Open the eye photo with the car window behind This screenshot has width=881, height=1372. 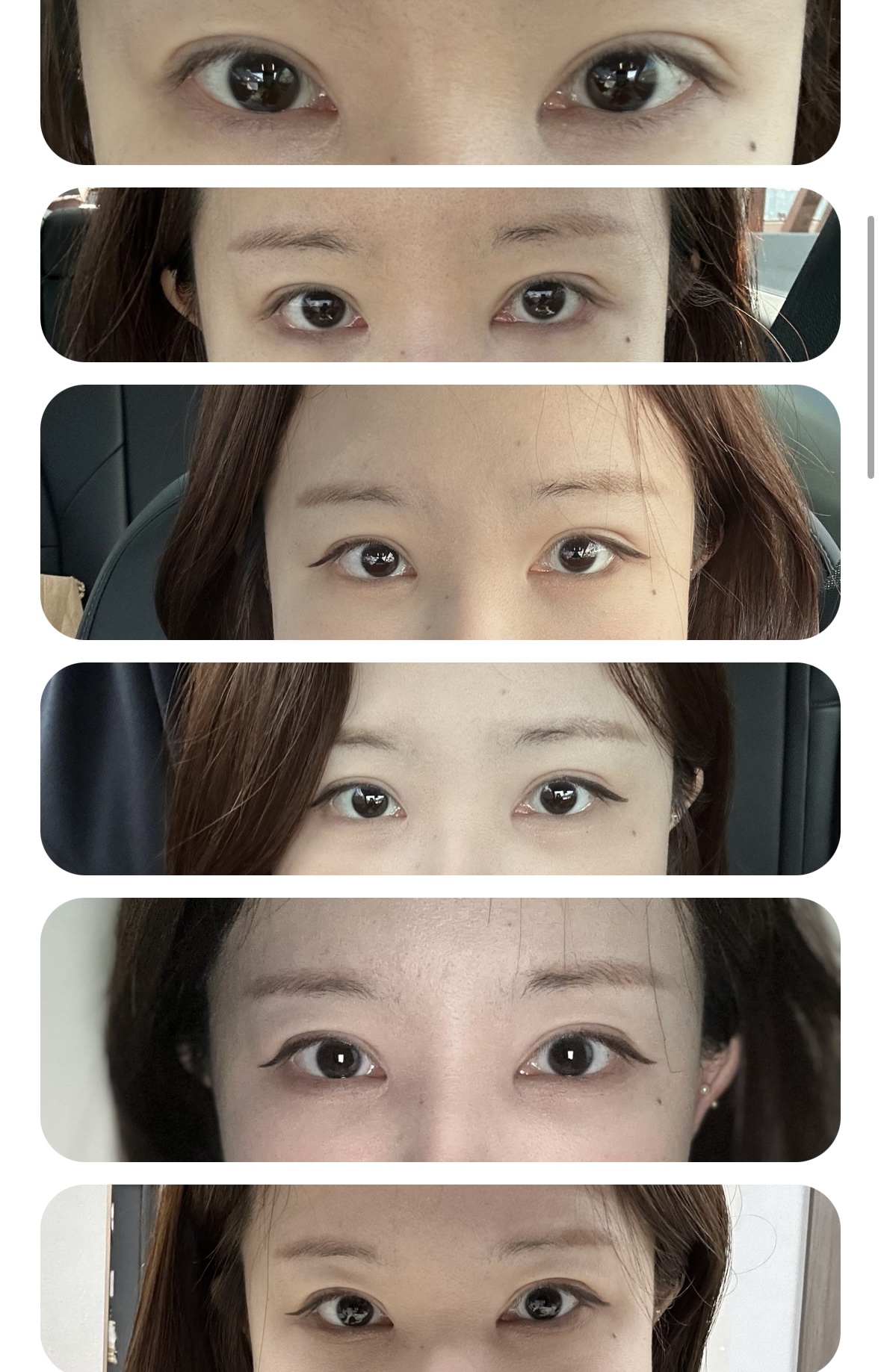coord(440,274)
